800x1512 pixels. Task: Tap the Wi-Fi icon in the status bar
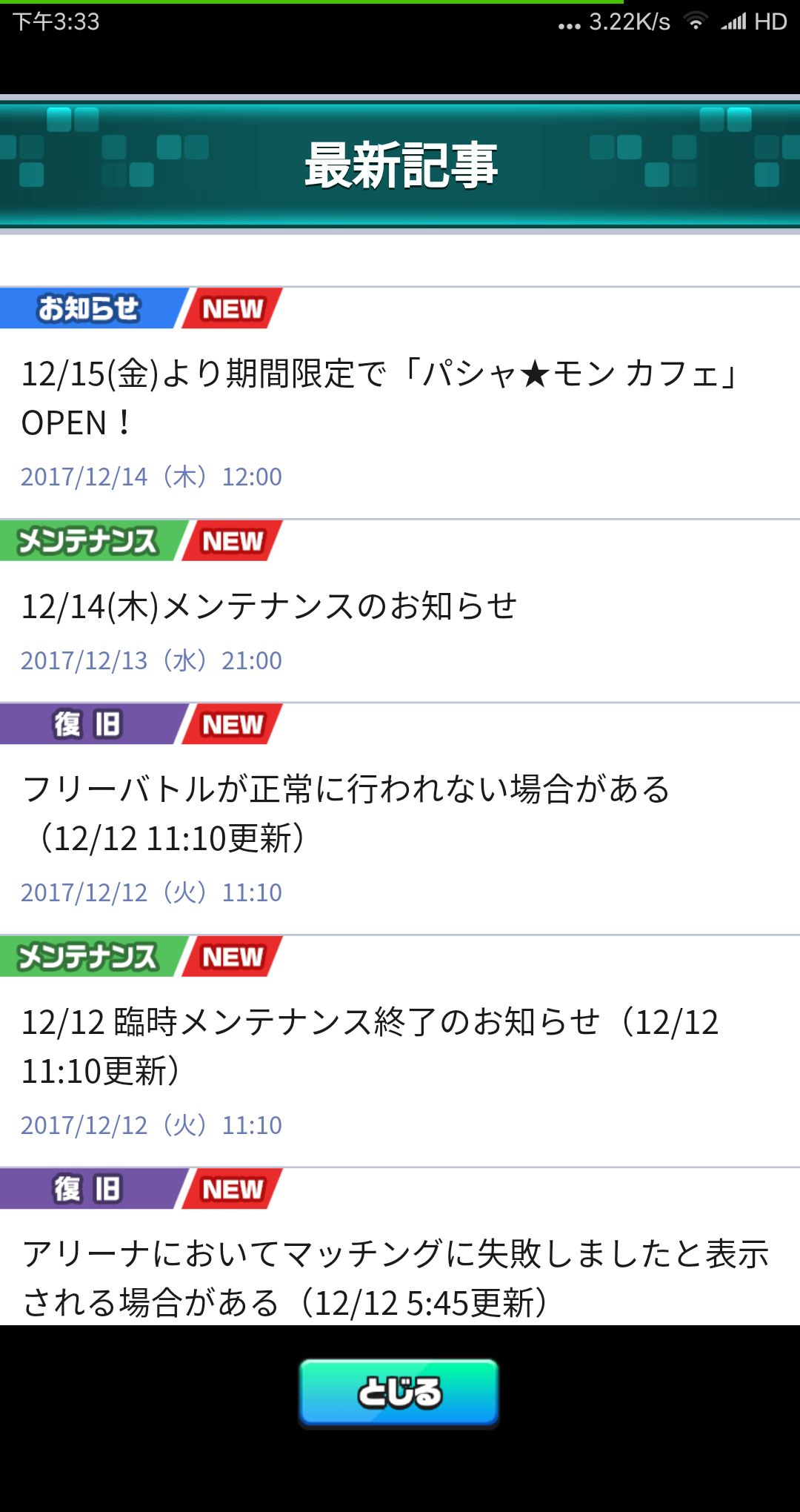[x=695, y=23]
